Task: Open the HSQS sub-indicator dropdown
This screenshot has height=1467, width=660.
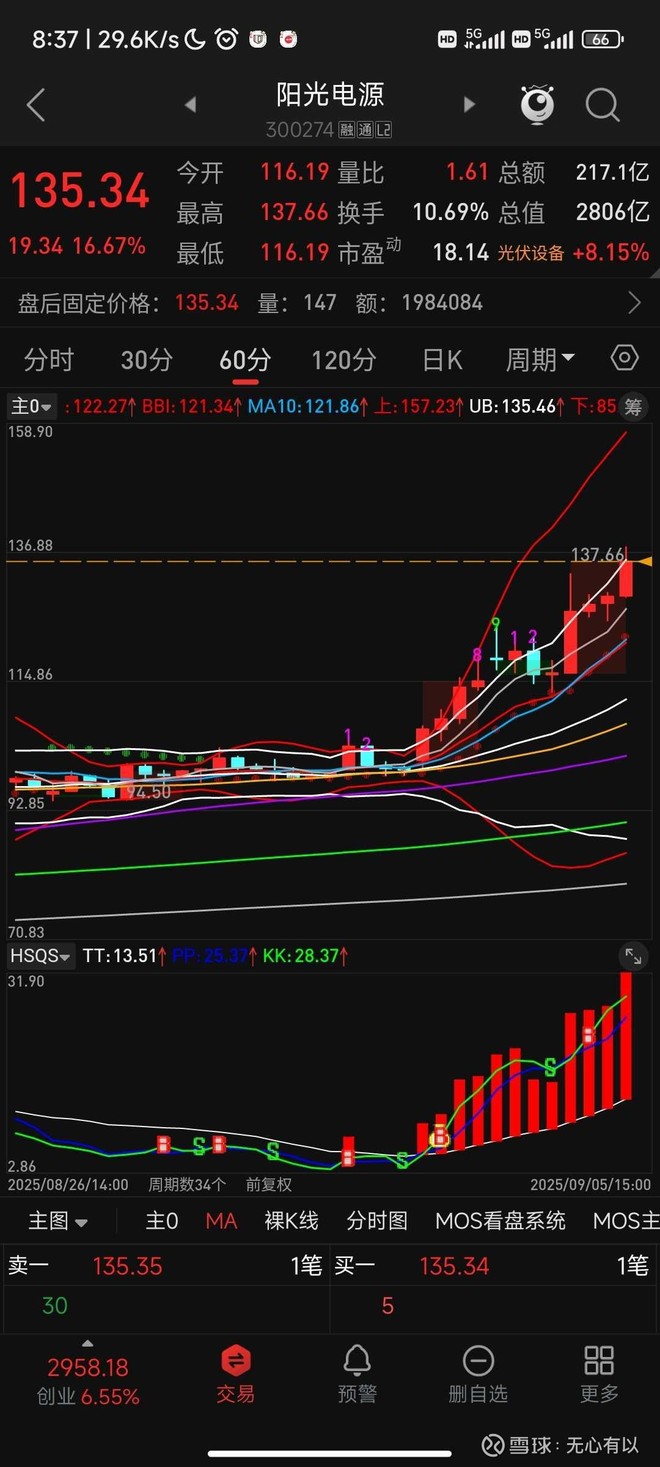Action: coord(40,956)
